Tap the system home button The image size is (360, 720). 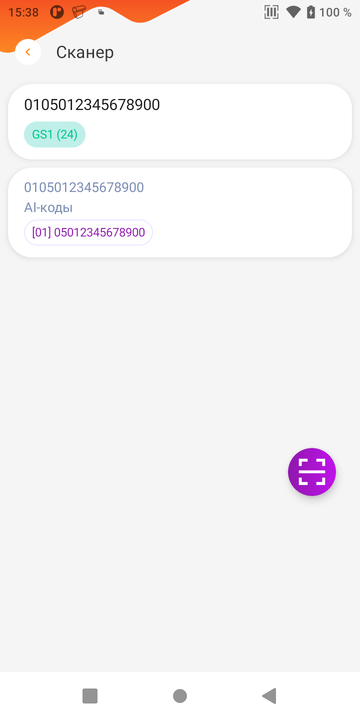(180, 696)
